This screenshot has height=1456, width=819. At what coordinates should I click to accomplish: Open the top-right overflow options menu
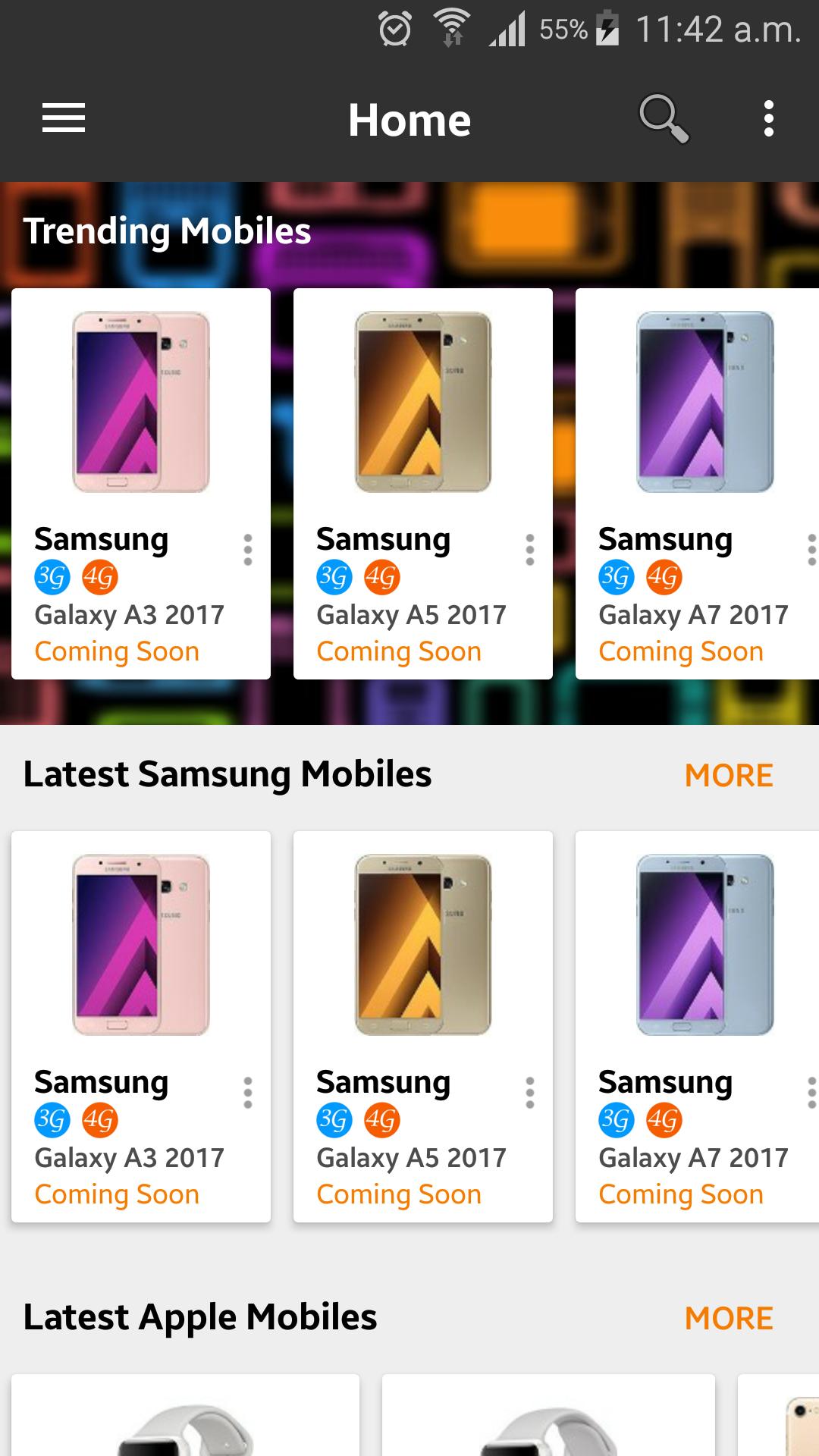click(x=768, y=118)
